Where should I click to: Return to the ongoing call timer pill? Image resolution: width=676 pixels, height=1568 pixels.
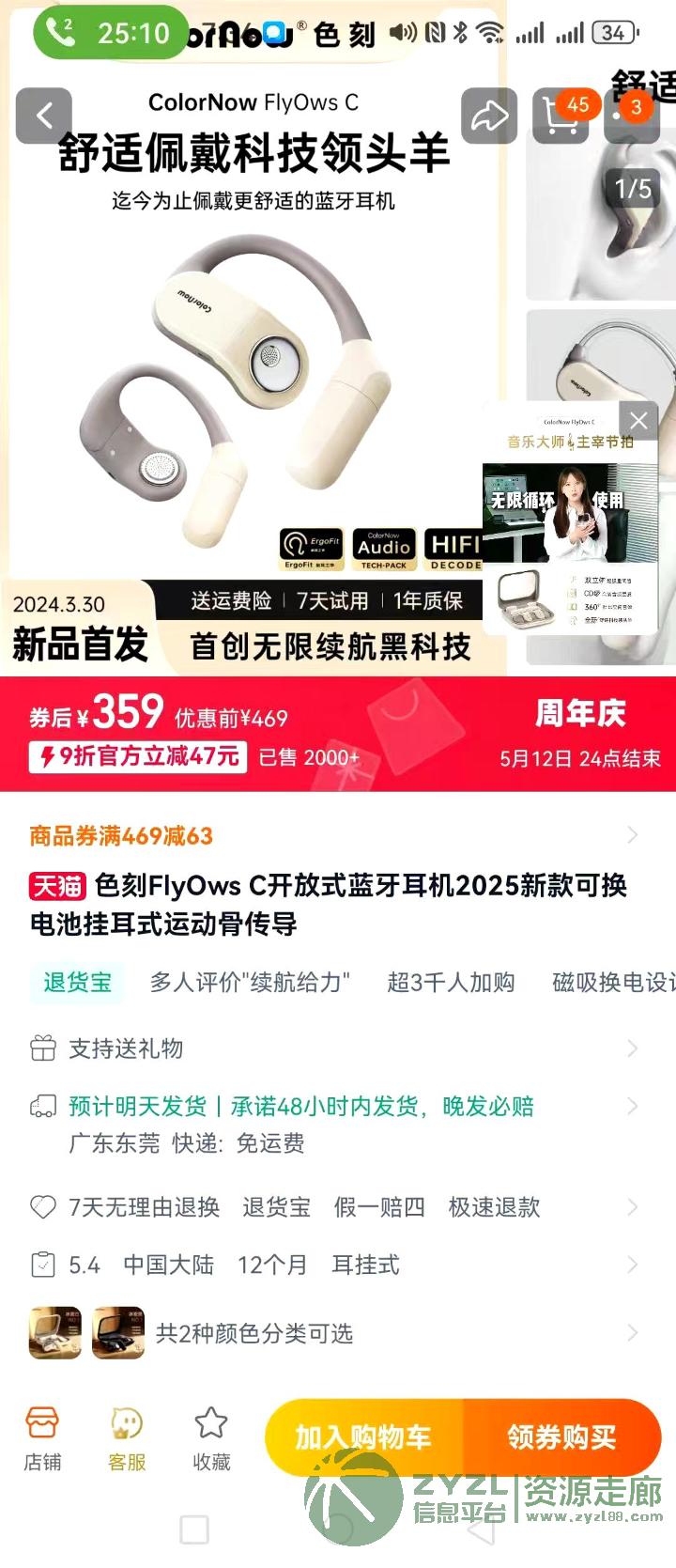111,34
